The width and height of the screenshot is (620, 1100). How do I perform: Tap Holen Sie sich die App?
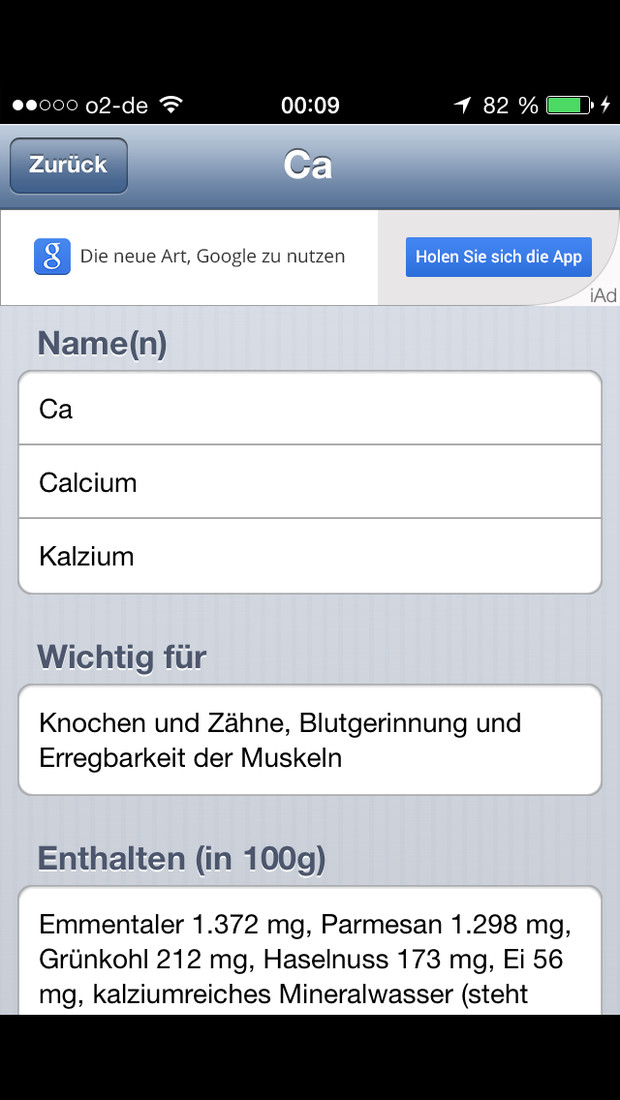tap(499, 257)
